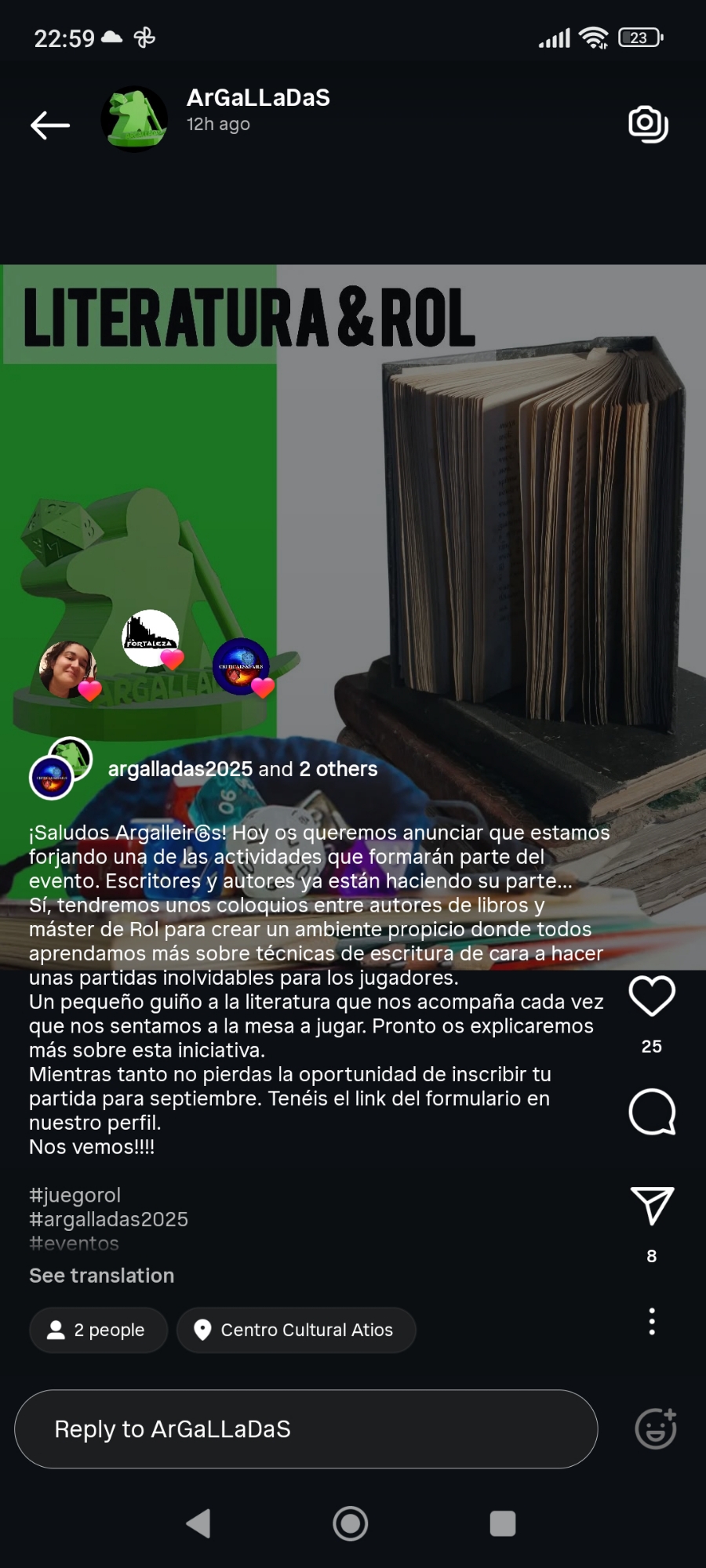Open the #juegorol hashtag

[x=75, y=1195]
